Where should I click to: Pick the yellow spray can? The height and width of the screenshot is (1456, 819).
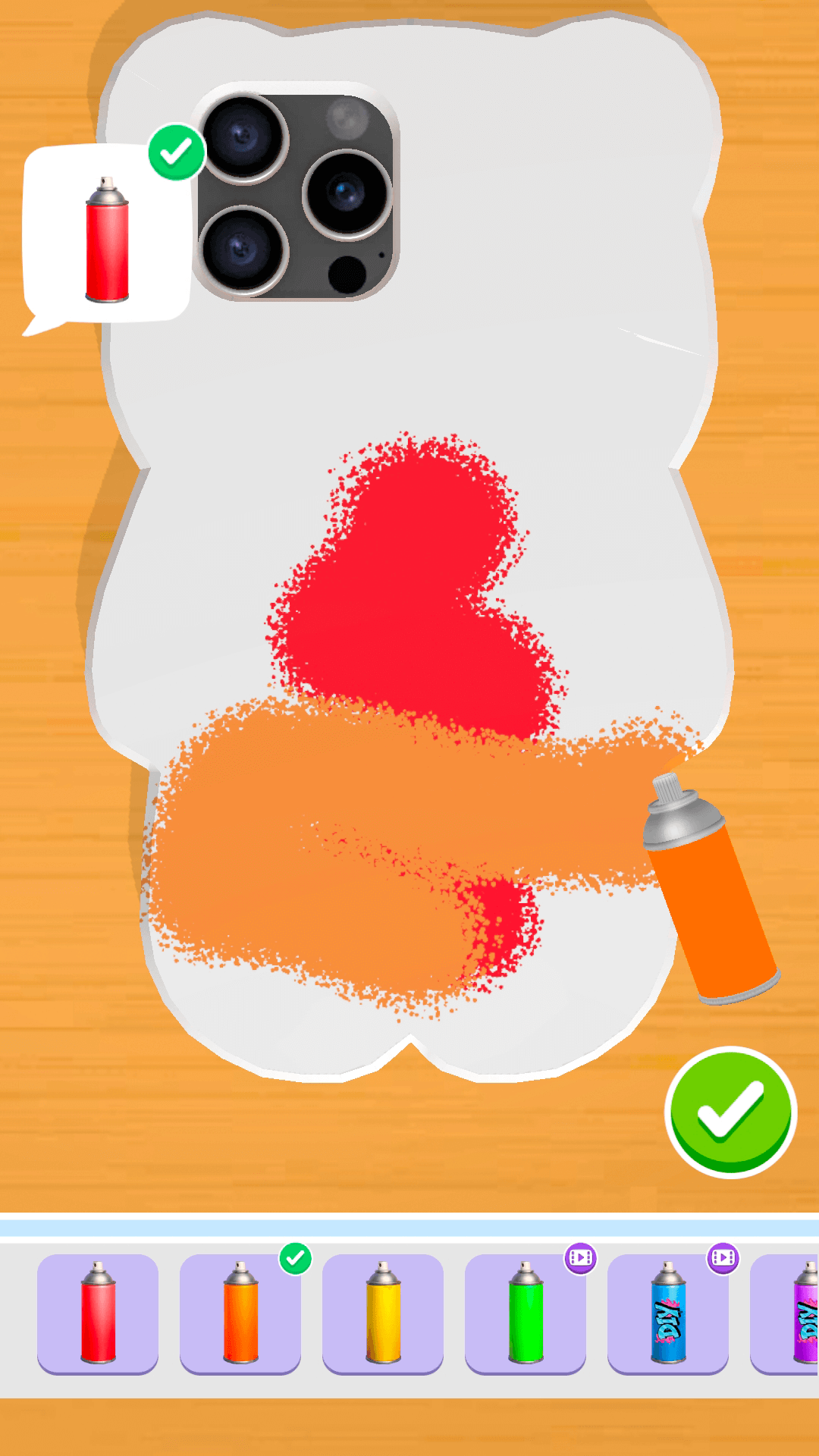coord(383,1313)
